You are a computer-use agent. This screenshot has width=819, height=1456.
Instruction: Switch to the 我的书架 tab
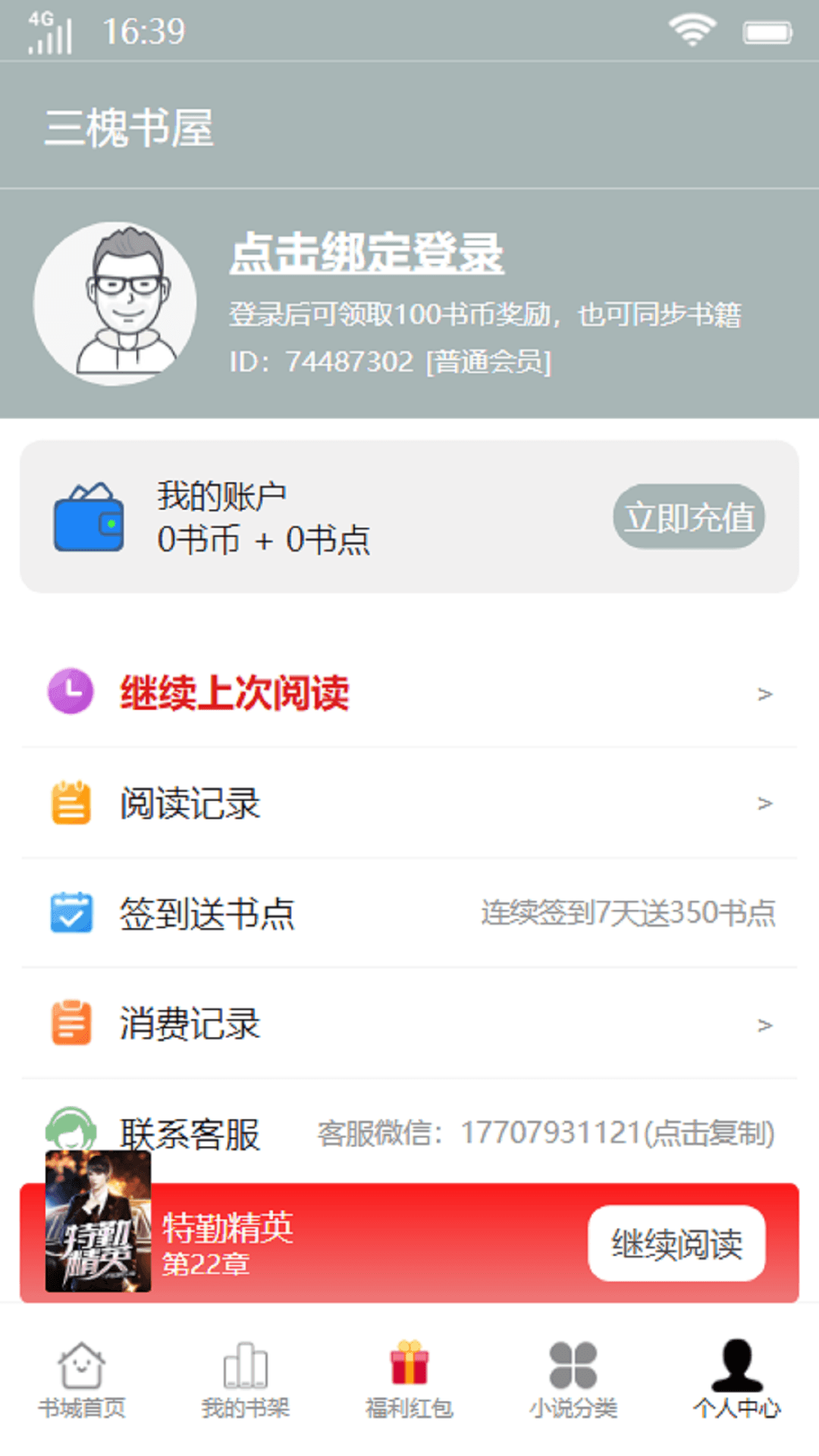pyautogui.click(x=245, y=1380)
